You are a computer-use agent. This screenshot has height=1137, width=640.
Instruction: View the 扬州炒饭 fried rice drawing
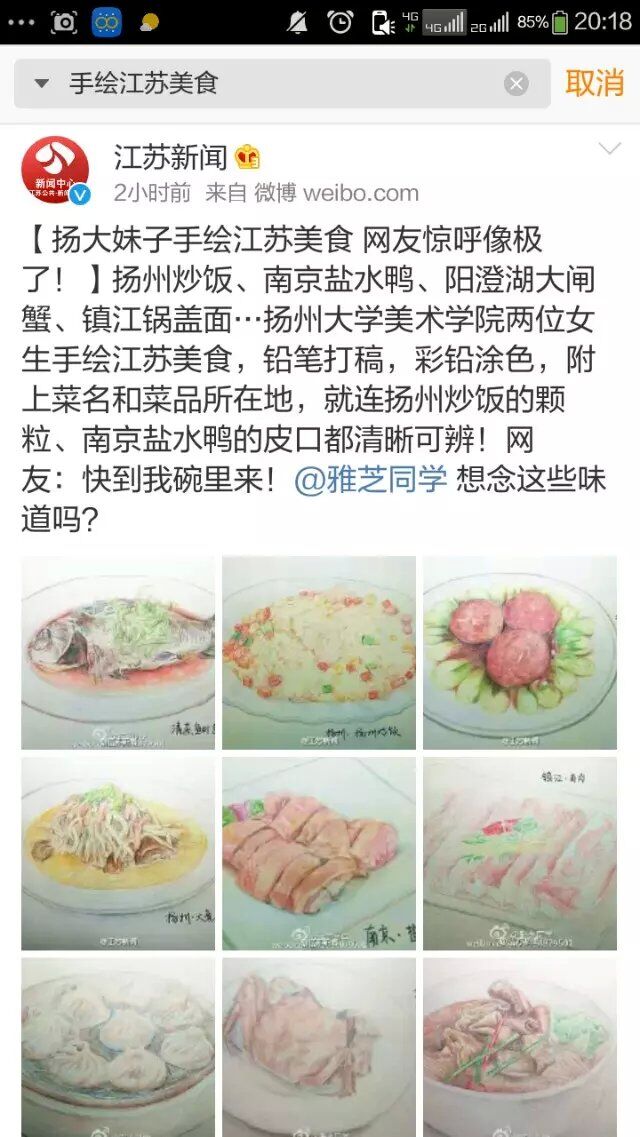319,652
